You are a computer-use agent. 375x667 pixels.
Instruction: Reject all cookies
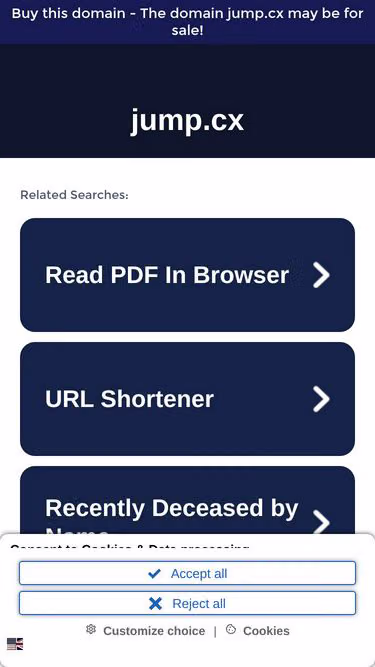pyautogui.click(x=188, y=603)
